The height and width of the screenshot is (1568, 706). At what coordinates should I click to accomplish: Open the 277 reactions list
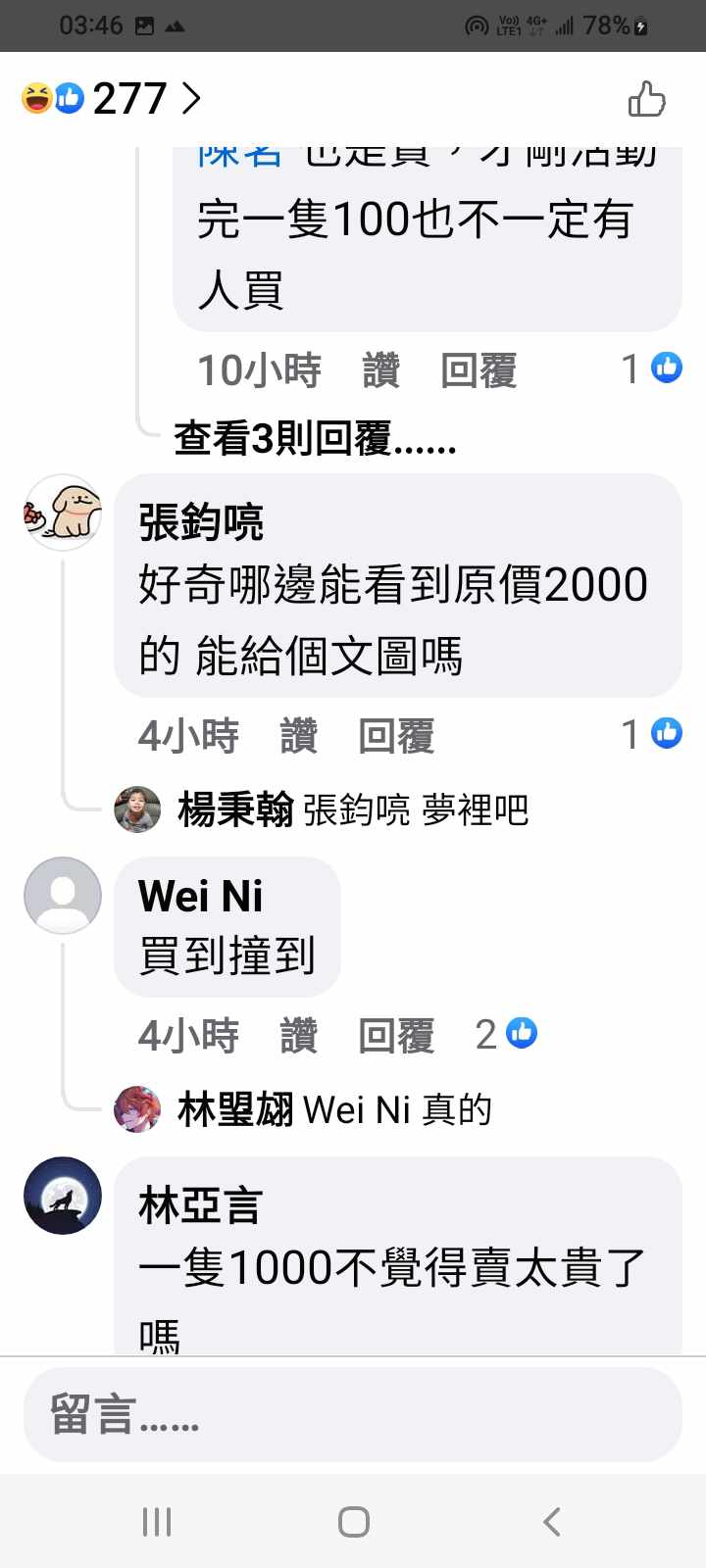(112, 98)
